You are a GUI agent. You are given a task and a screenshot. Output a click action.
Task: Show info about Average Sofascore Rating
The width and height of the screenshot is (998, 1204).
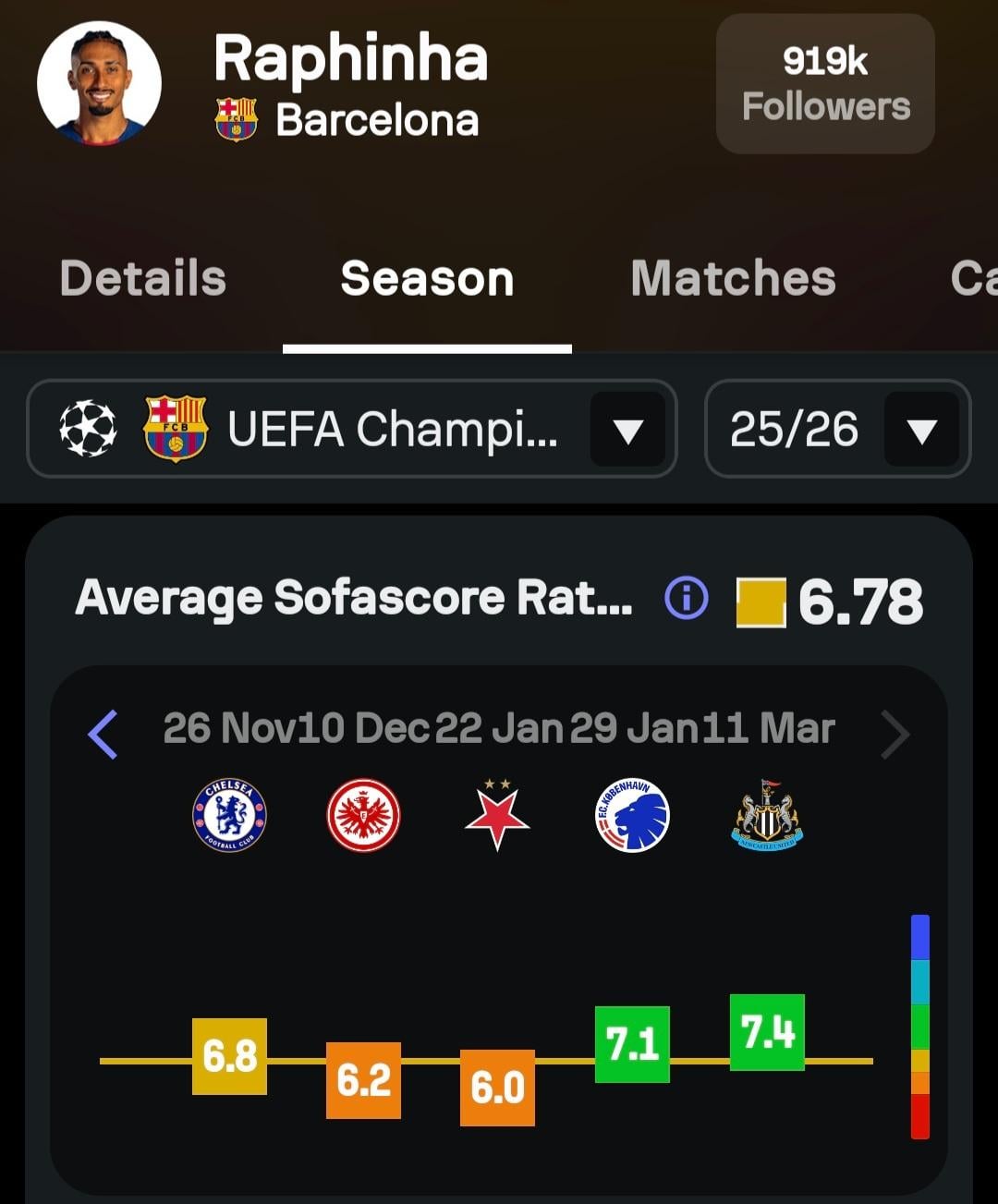pyautogui.click(x=686, y=598)
